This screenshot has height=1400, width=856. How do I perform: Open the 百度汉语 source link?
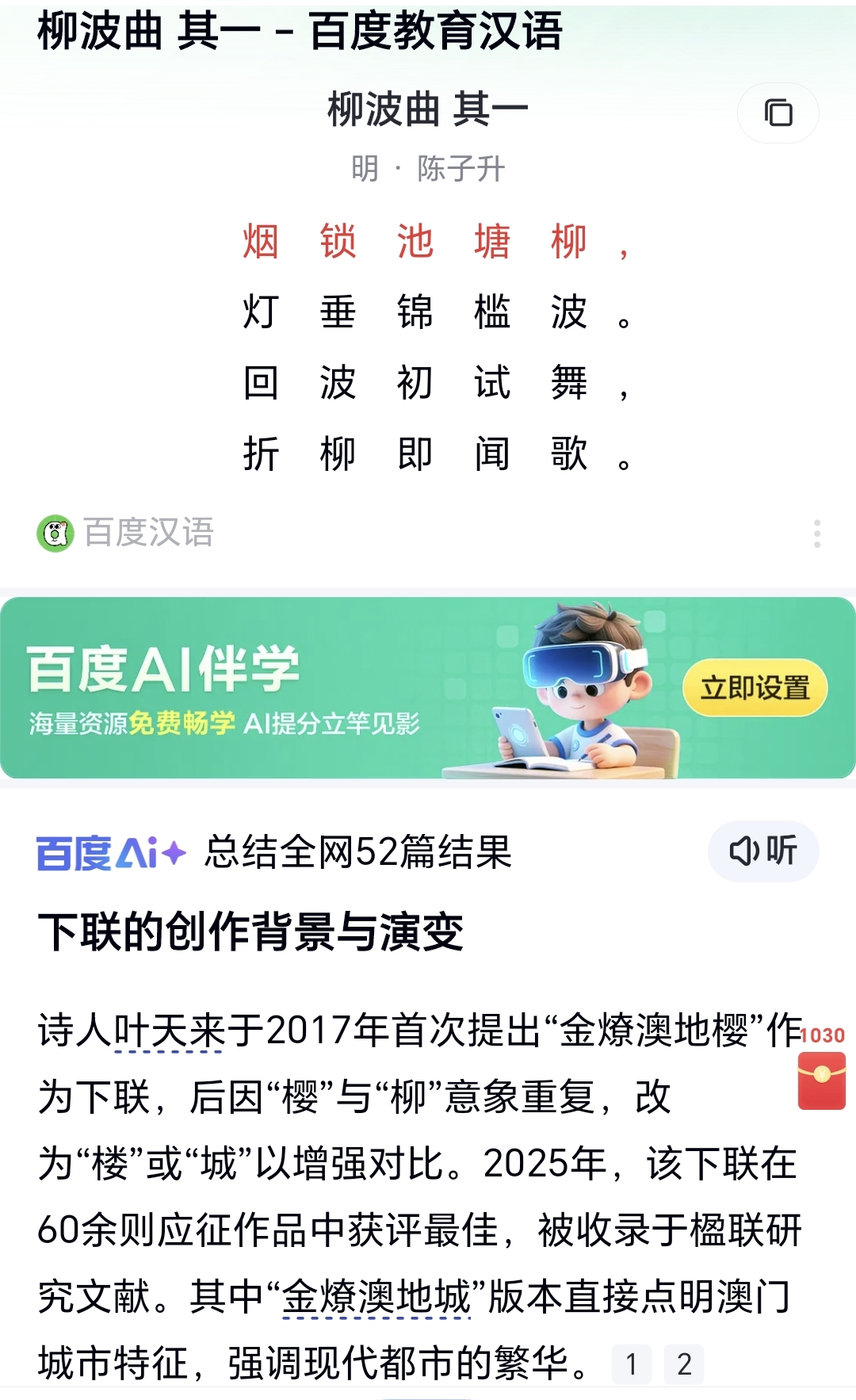pos(127,533)
